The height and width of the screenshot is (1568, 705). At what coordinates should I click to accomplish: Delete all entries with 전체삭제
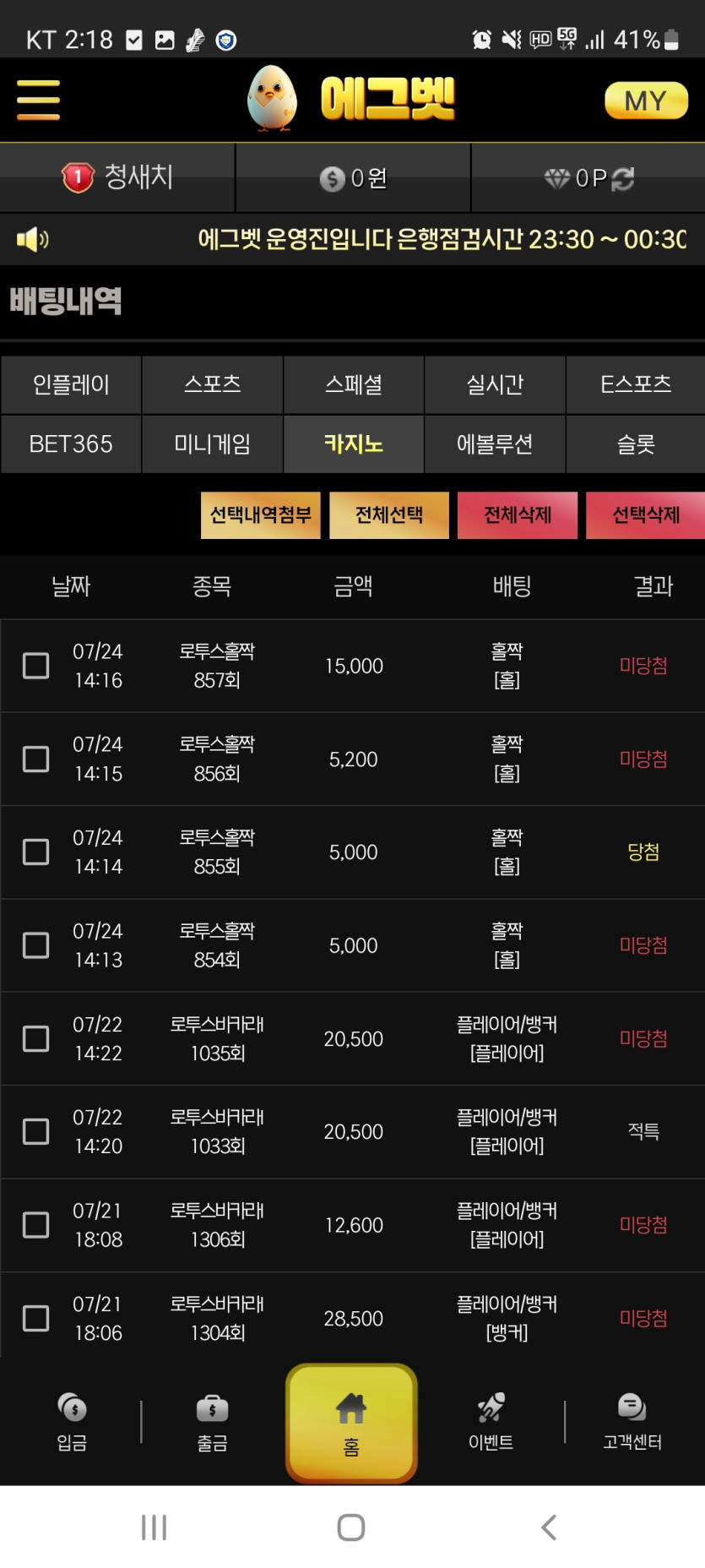pos(518,515)
